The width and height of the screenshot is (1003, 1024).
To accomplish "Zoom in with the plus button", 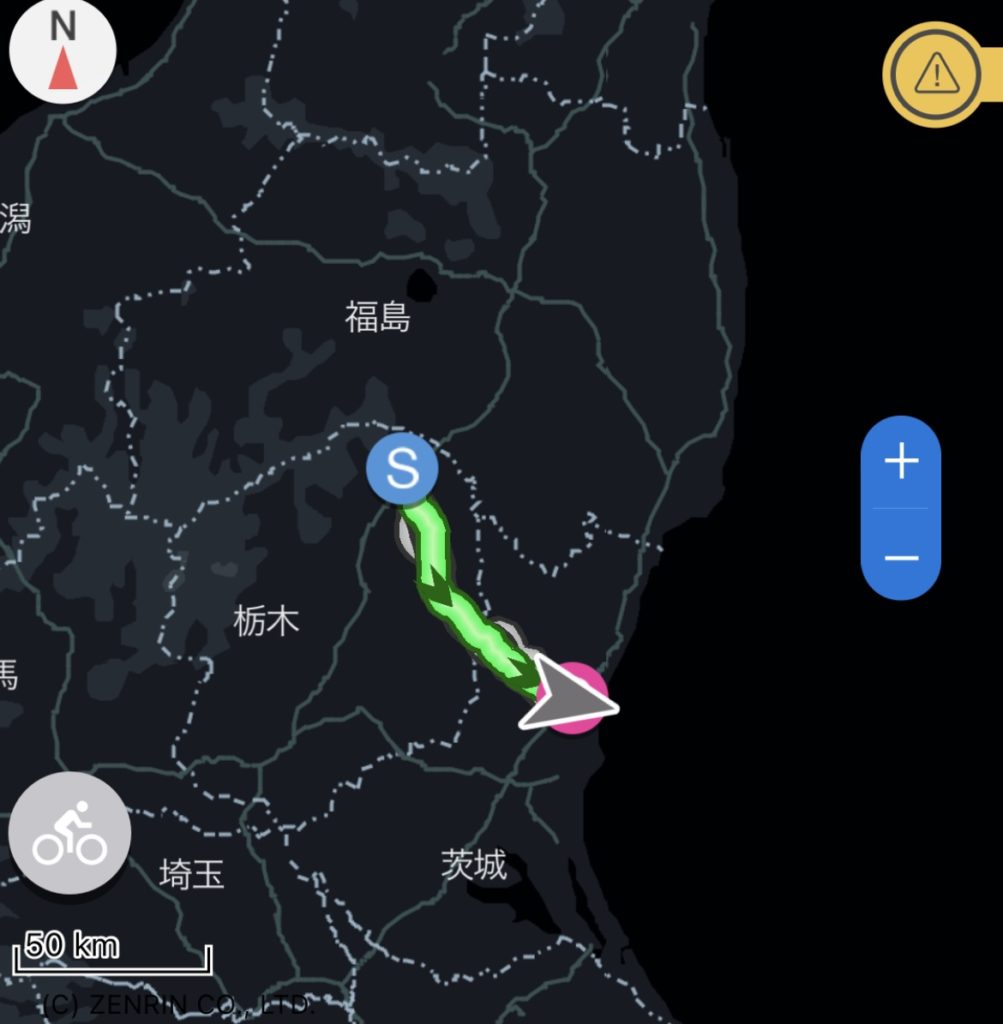I will [901, 462].
